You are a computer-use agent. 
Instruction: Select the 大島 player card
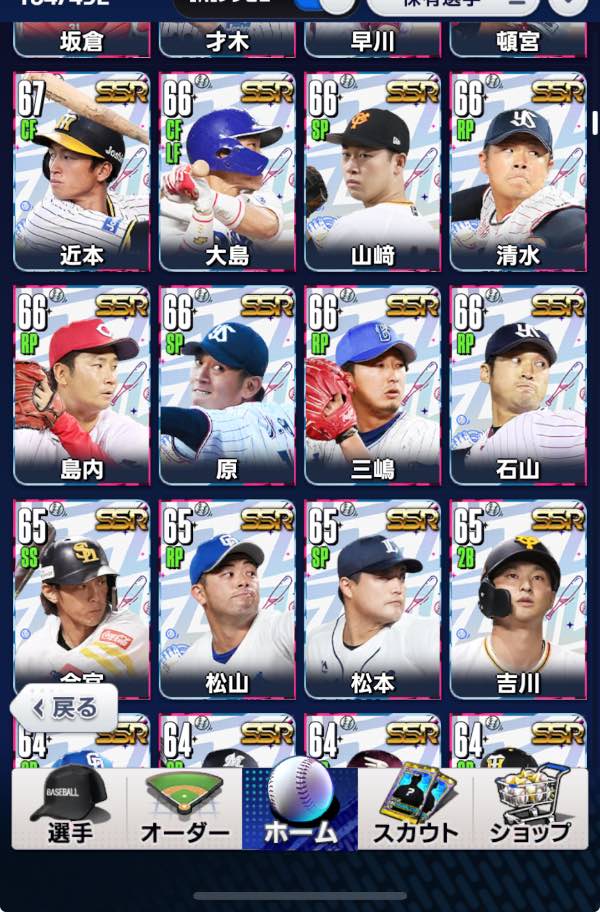(227, 172)
